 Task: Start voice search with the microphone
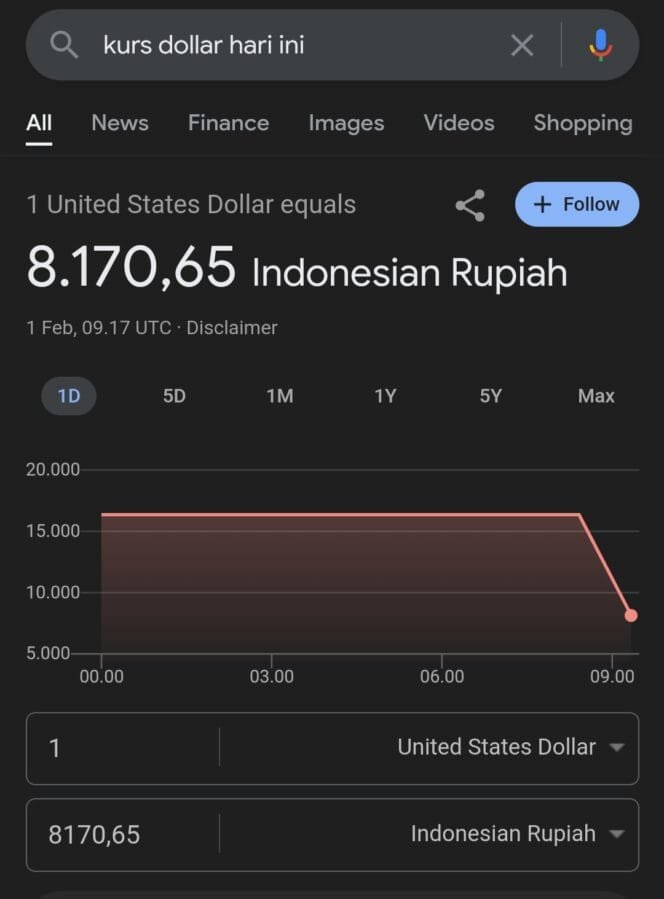tap(600, 45)
